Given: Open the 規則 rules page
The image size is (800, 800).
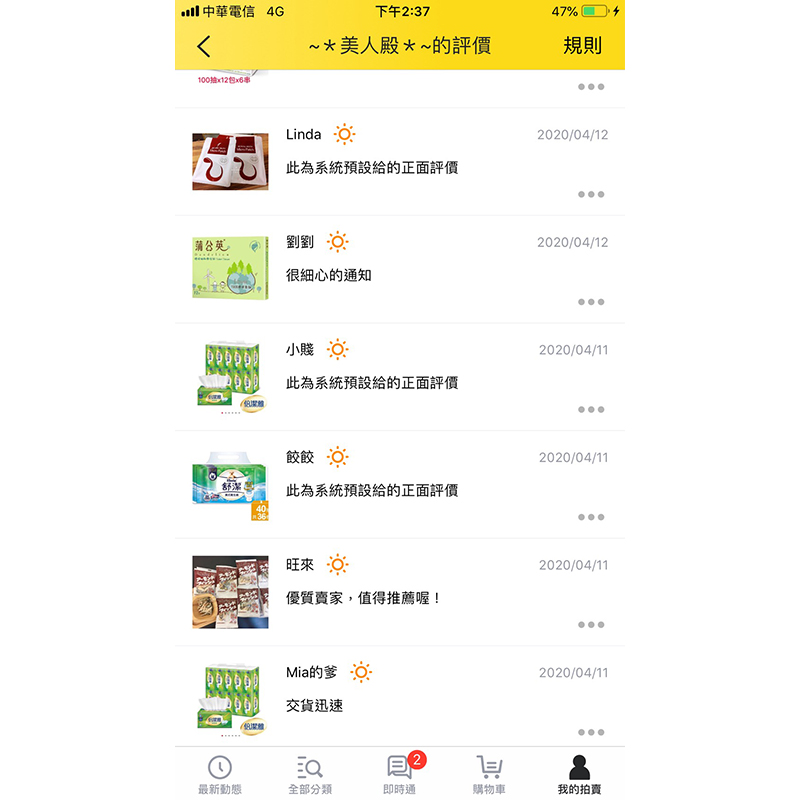Looking at the screenshot, I should (582, 46).
